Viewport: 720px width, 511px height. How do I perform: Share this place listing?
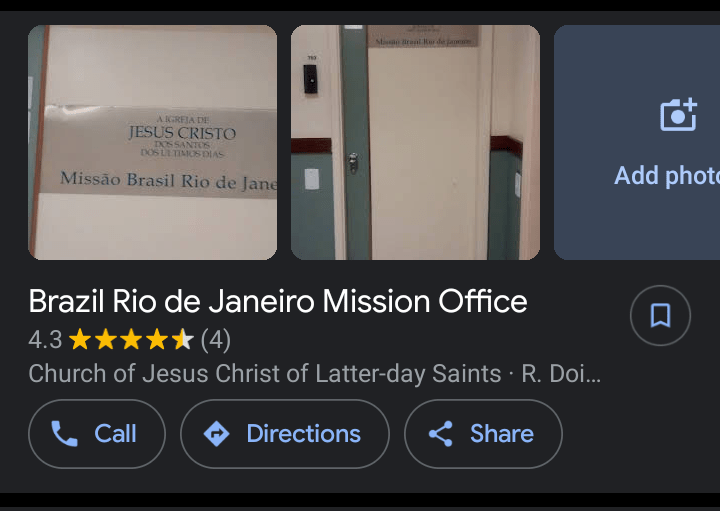tap(483, 434)
